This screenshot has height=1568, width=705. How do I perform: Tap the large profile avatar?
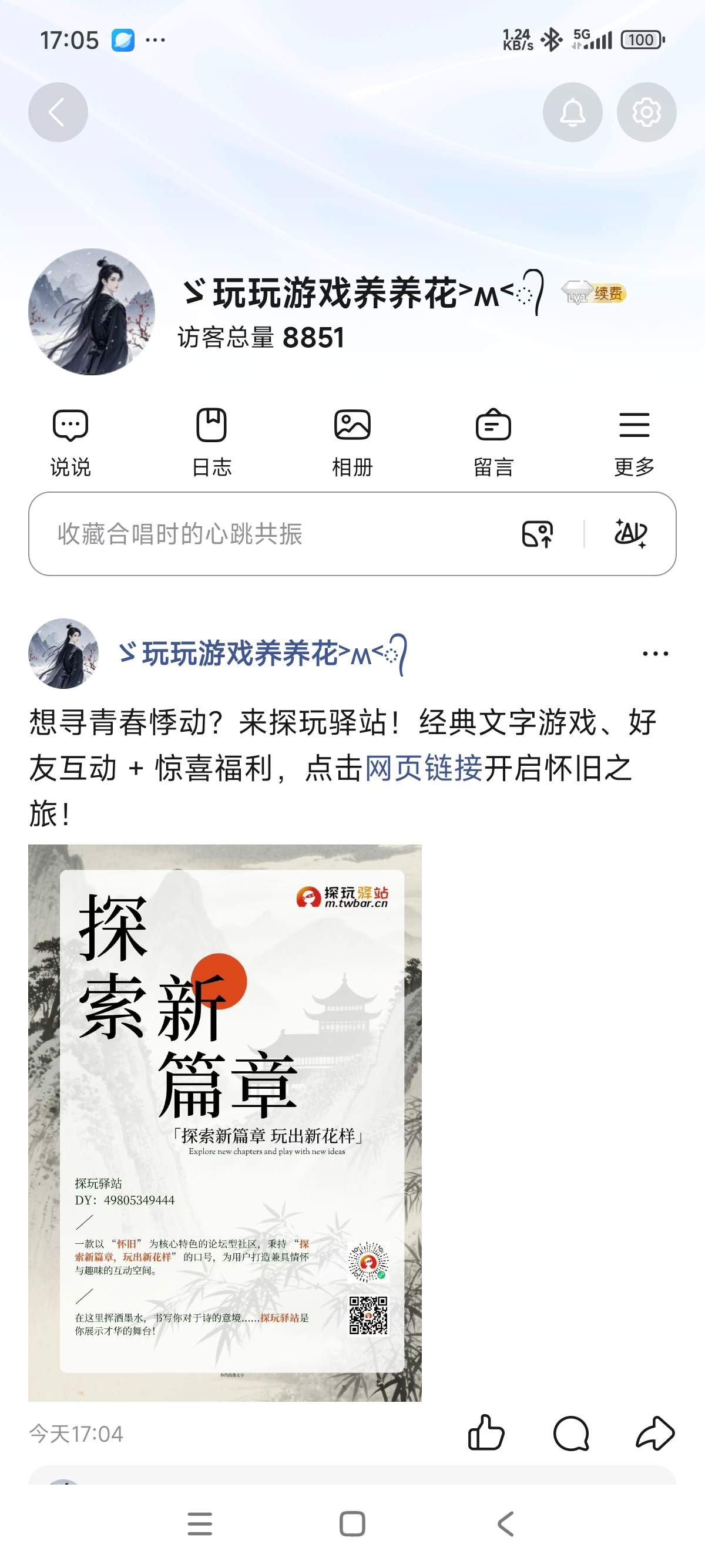(91, 312)
